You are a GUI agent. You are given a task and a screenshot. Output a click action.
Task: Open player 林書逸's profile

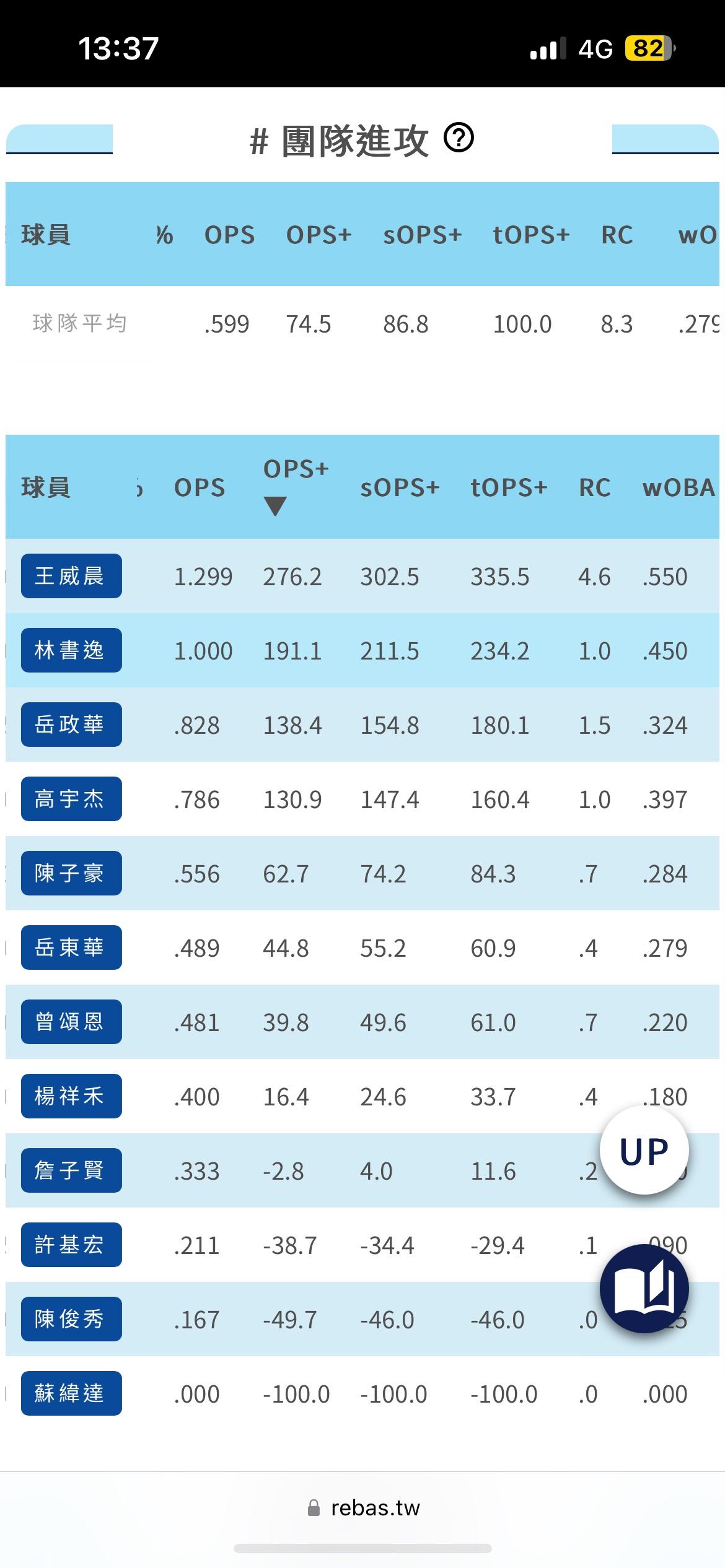click(x=71, y=650)
